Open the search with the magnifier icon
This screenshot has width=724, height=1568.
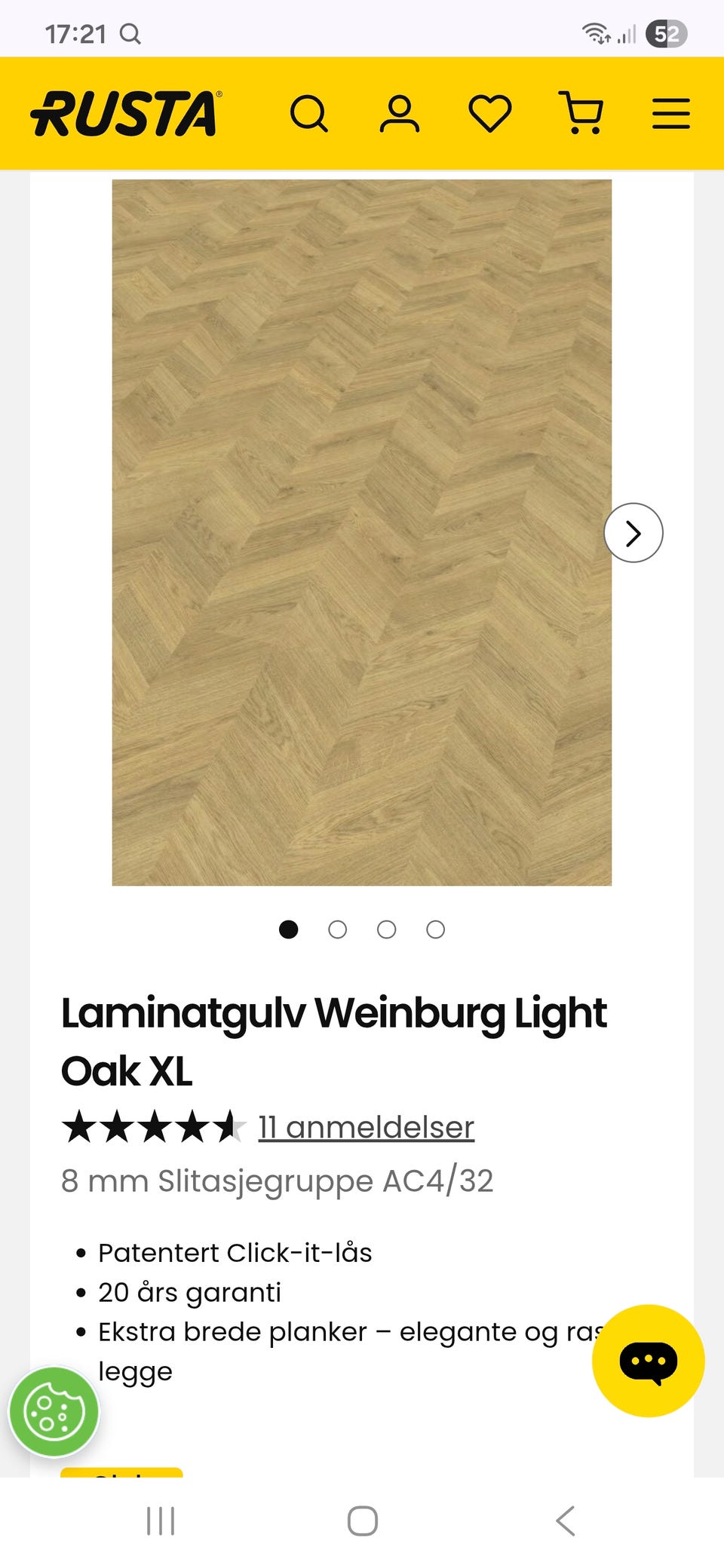click(x=310, y=114)
